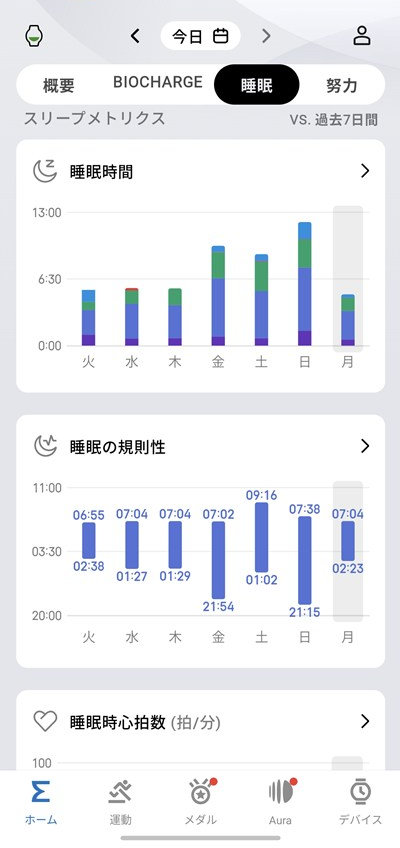Image resolution: width=400 pixels, height=848 pixels.
Task: Go to the previous day
Action: pos(135,36)
